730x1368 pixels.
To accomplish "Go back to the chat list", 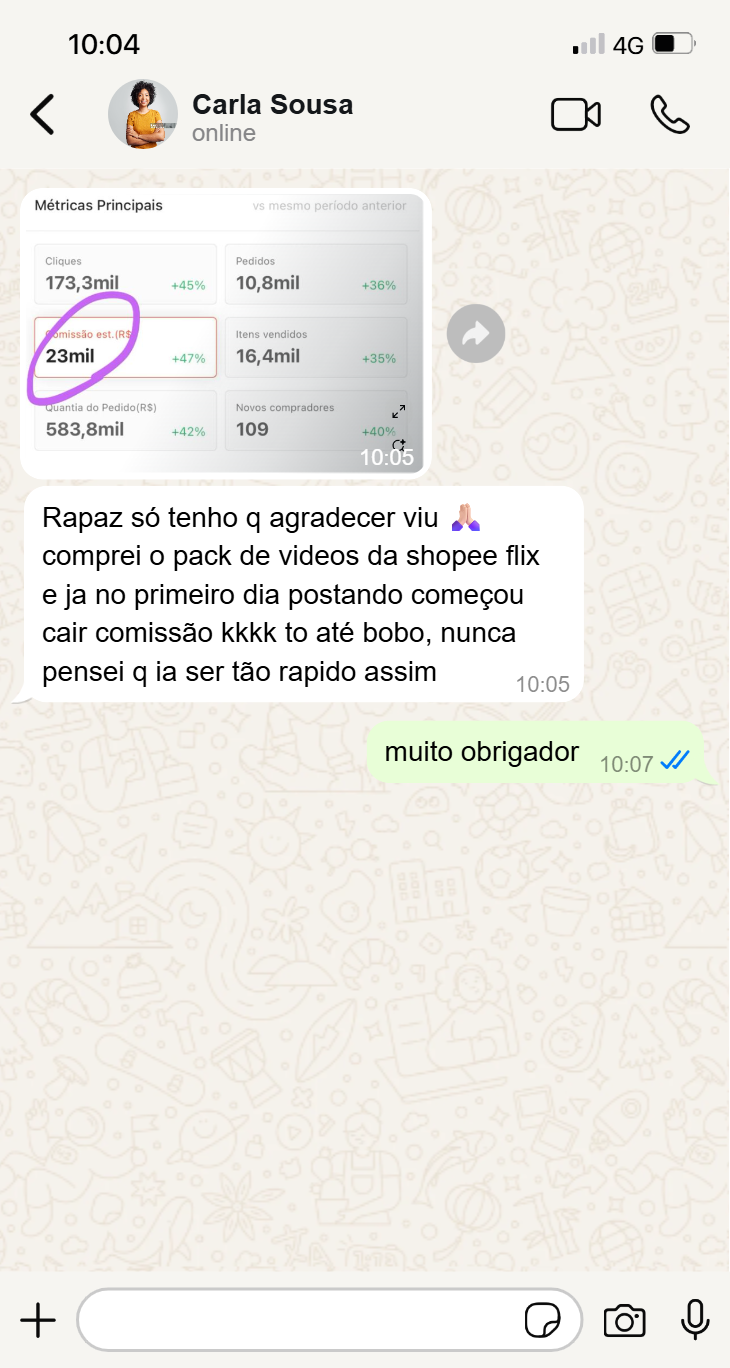I will 42,115.
